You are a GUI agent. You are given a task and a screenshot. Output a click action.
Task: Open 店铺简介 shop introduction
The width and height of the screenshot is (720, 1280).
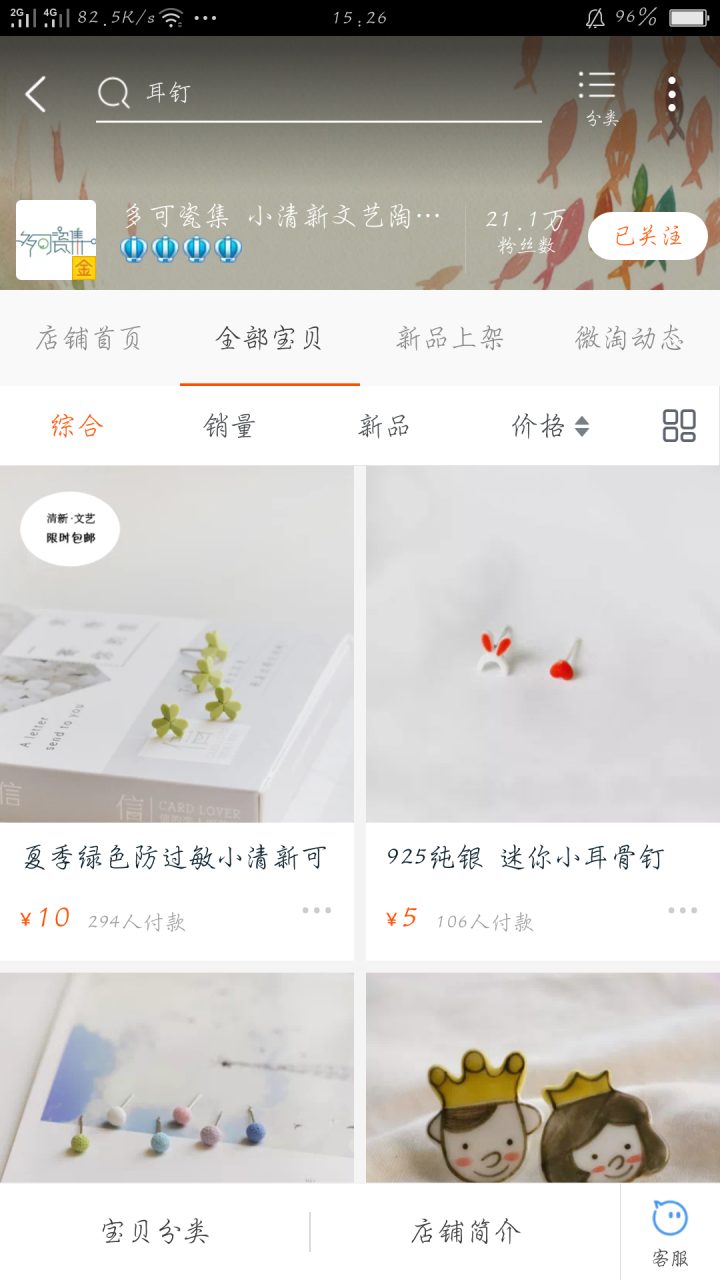[465, 1232]
